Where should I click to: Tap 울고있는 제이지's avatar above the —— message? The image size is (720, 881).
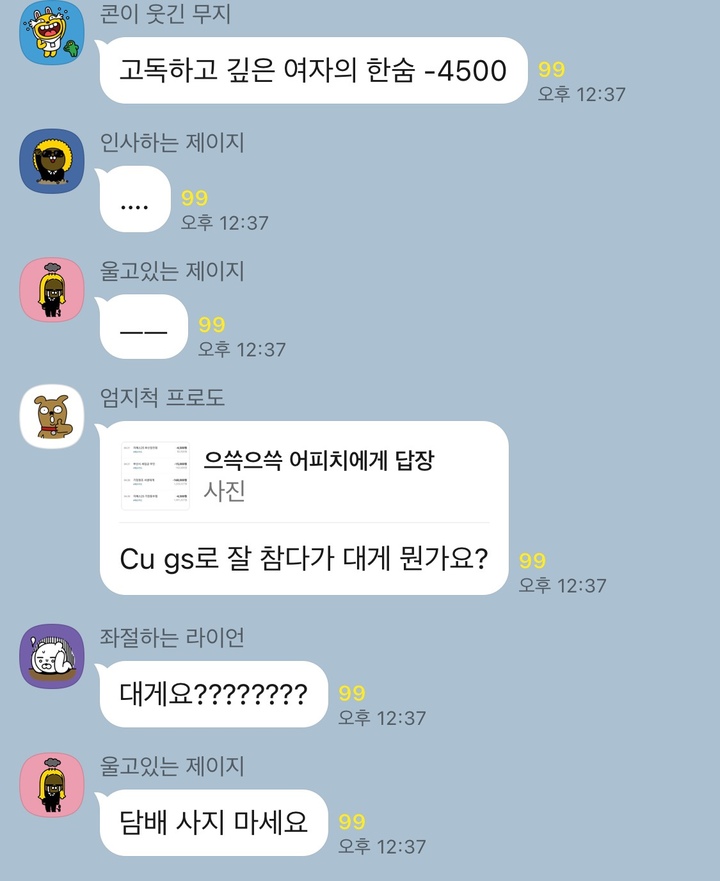[x=52, y=289]
